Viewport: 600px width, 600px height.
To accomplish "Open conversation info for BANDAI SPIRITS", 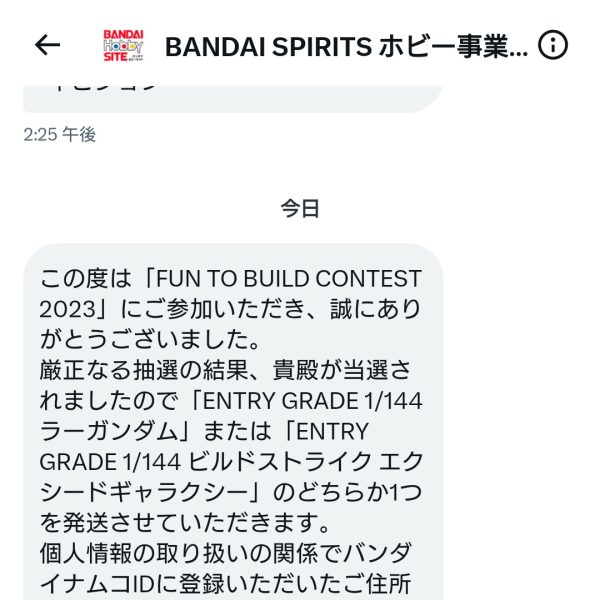I will [553, 45].
